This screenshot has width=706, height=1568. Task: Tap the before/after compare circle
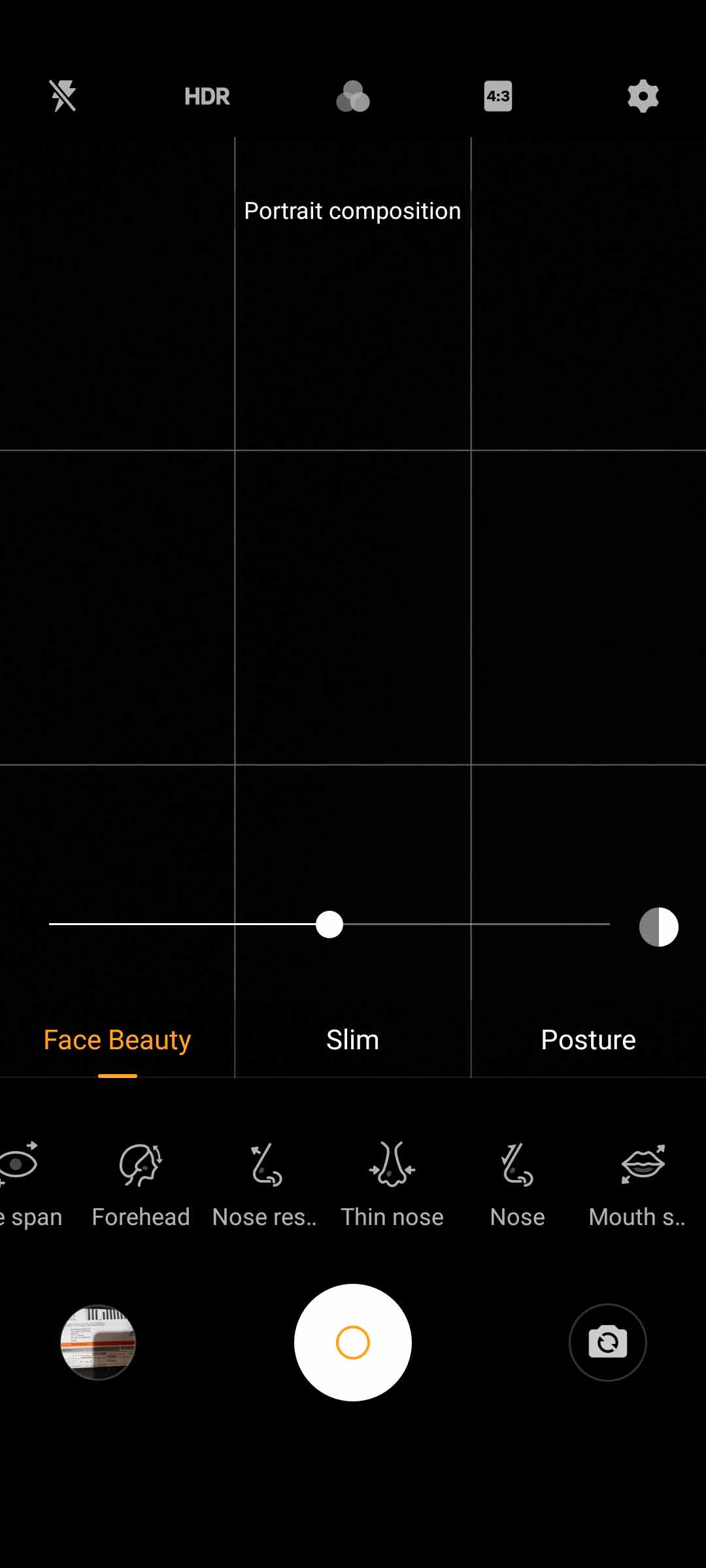pos(658,926)
